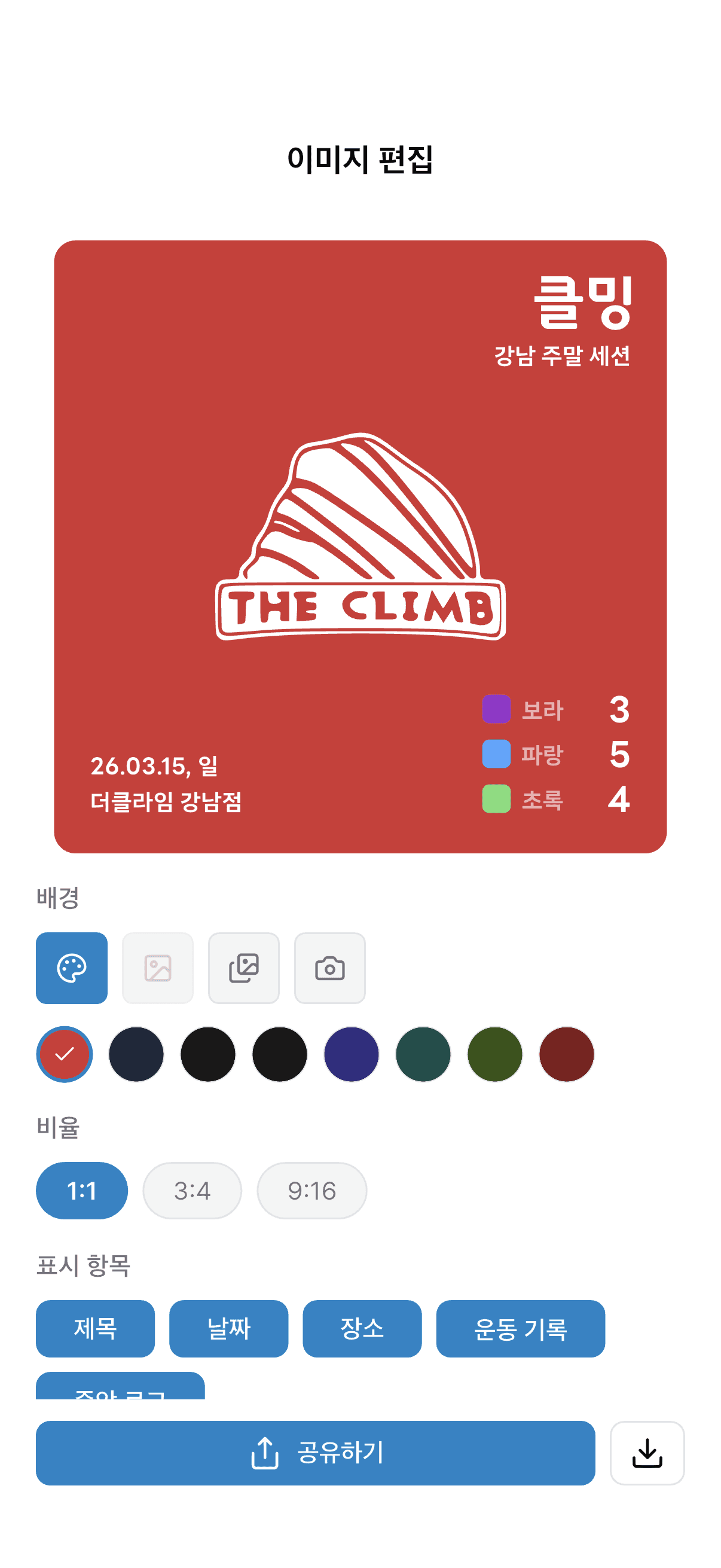Click the download icon to save image
The width and height of the screenshot is (721, 1568).
tap(647, 1454)
